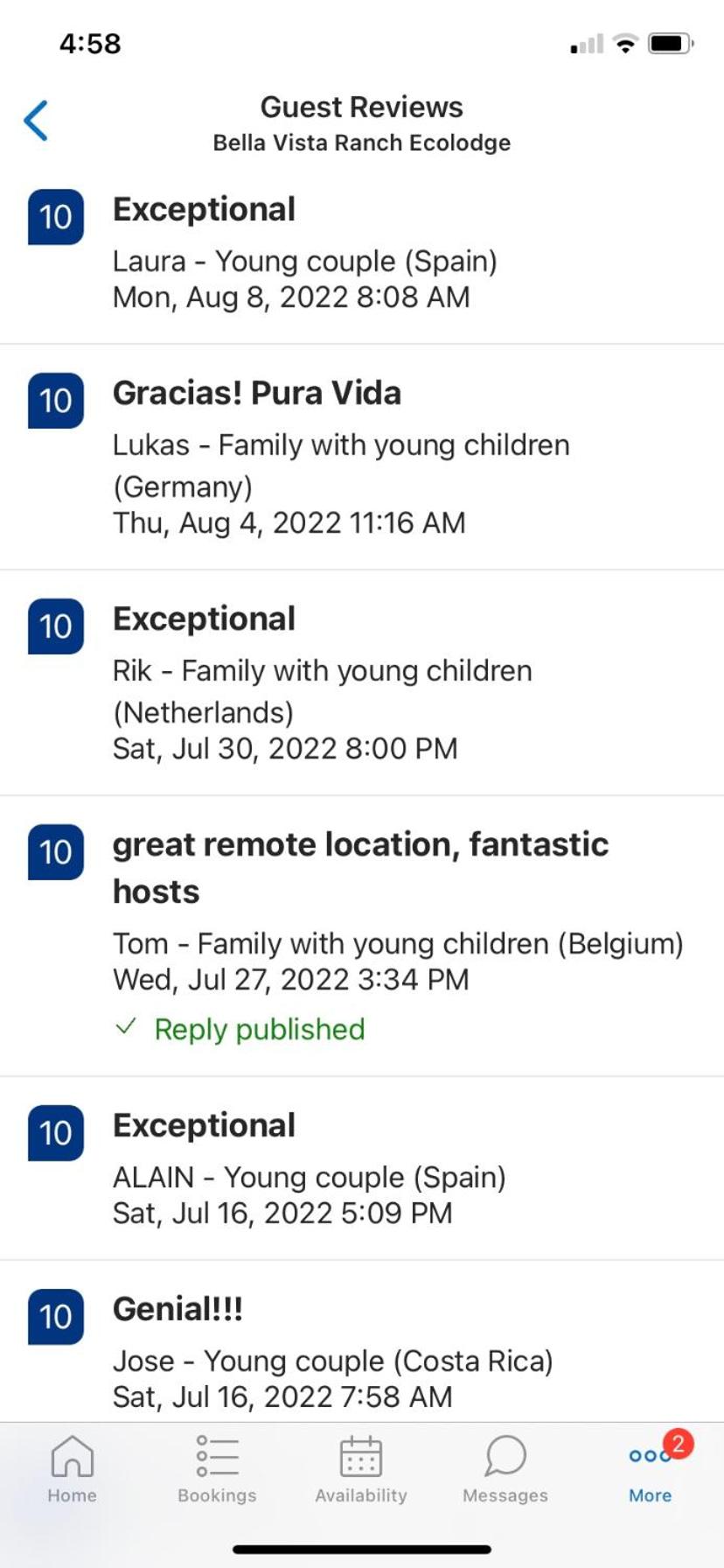Open the More tab
724x1568 pixels.
[650, 1470]
